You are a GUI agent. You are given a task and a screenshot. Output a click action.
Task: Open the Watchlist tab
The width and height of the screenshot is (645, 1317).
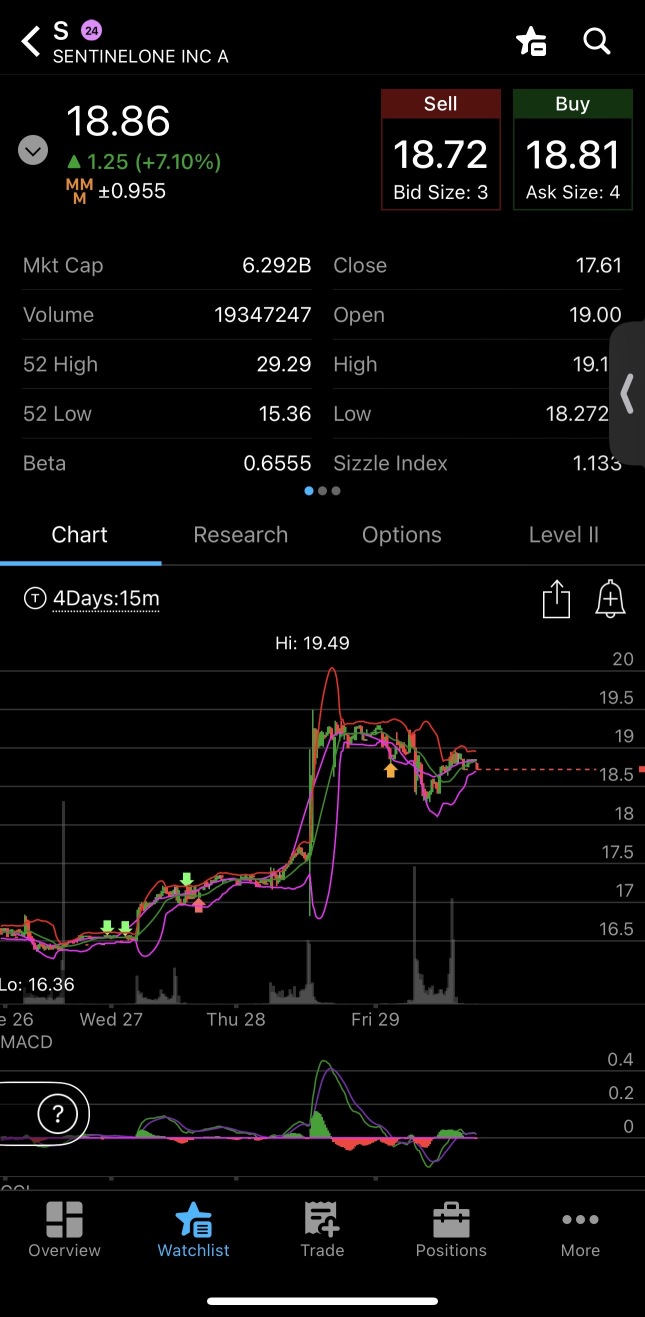193,1230
